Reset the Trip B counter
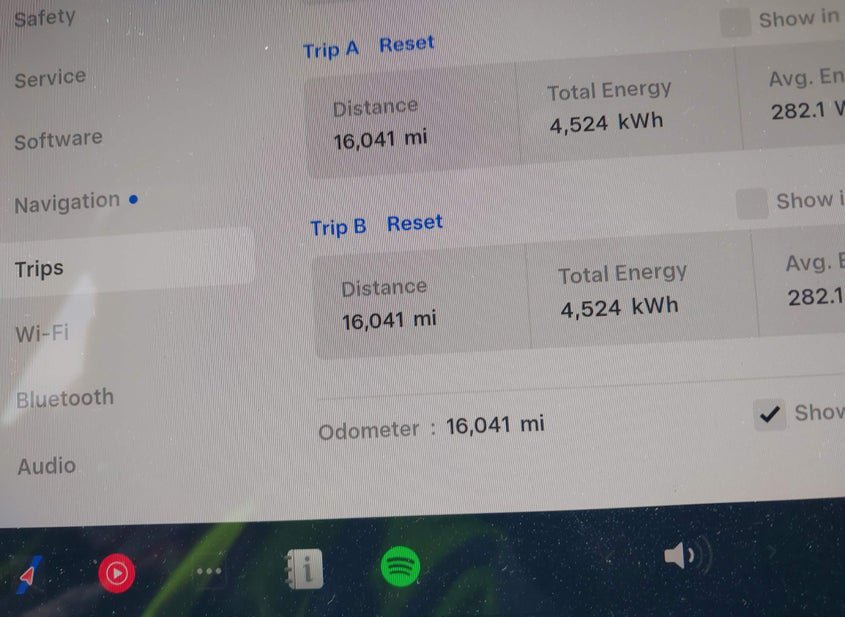The image size is (845, 617). click(x=415, y=224)
